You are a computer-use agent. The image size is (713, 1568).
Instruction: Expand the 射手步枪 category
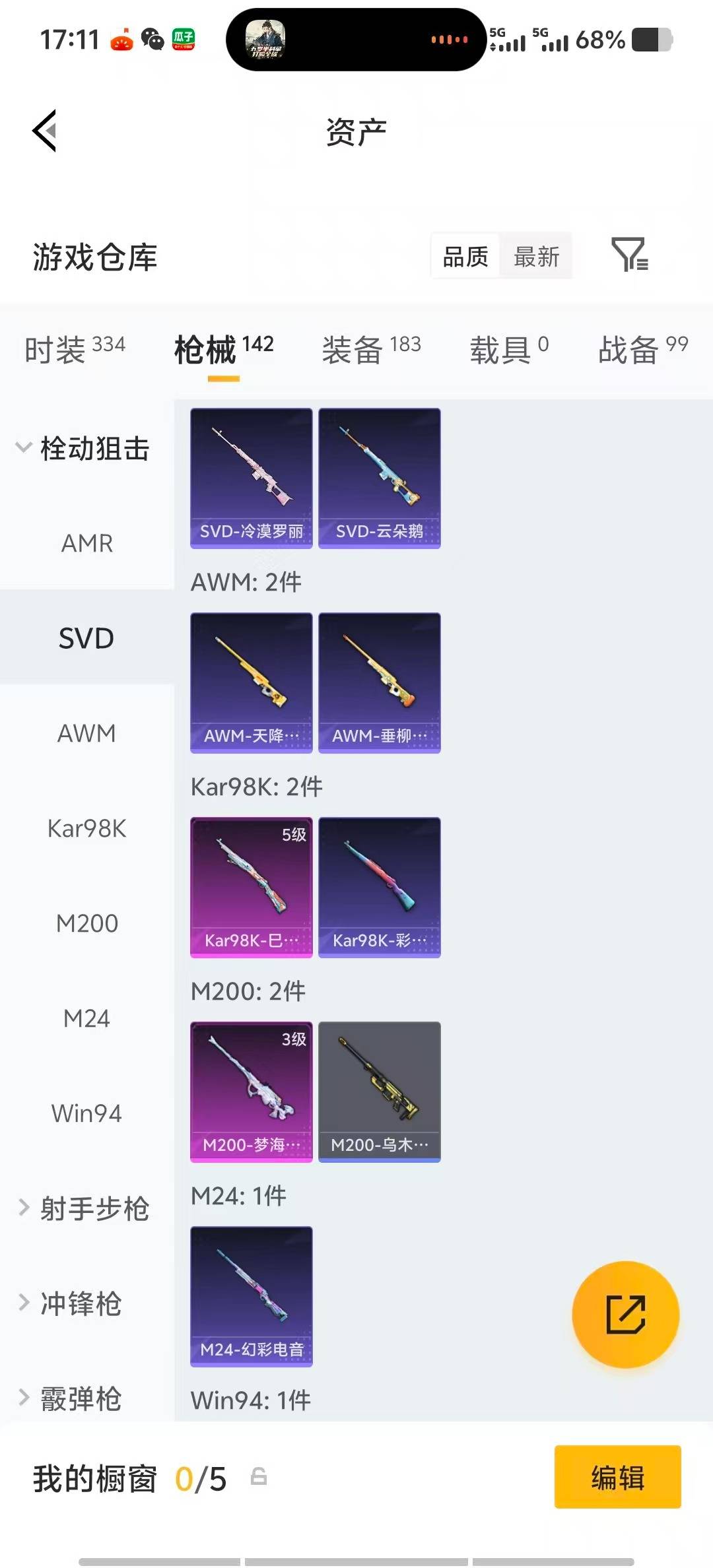coord(86,1208)
